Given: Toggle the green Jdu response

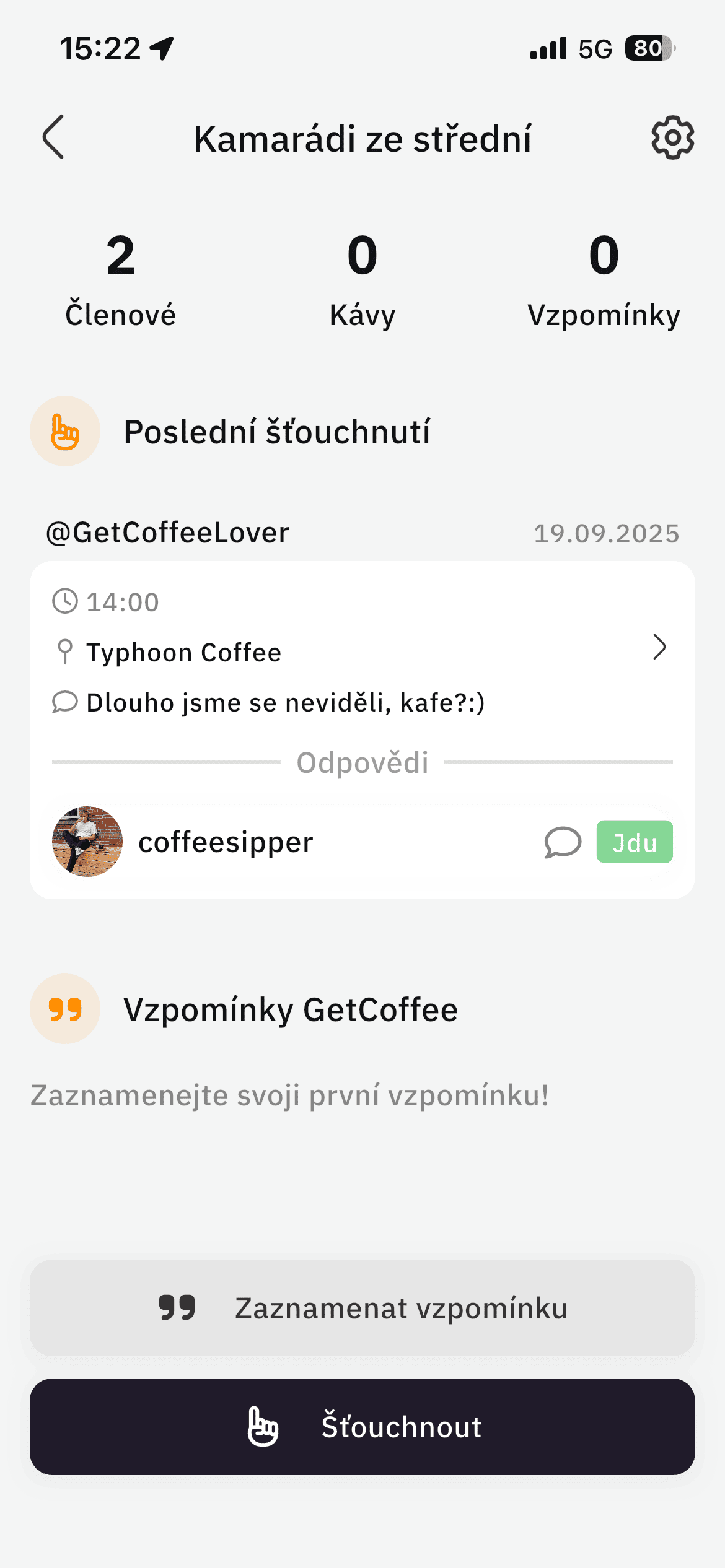Looking at the screenshot, I should click(634, 842).
